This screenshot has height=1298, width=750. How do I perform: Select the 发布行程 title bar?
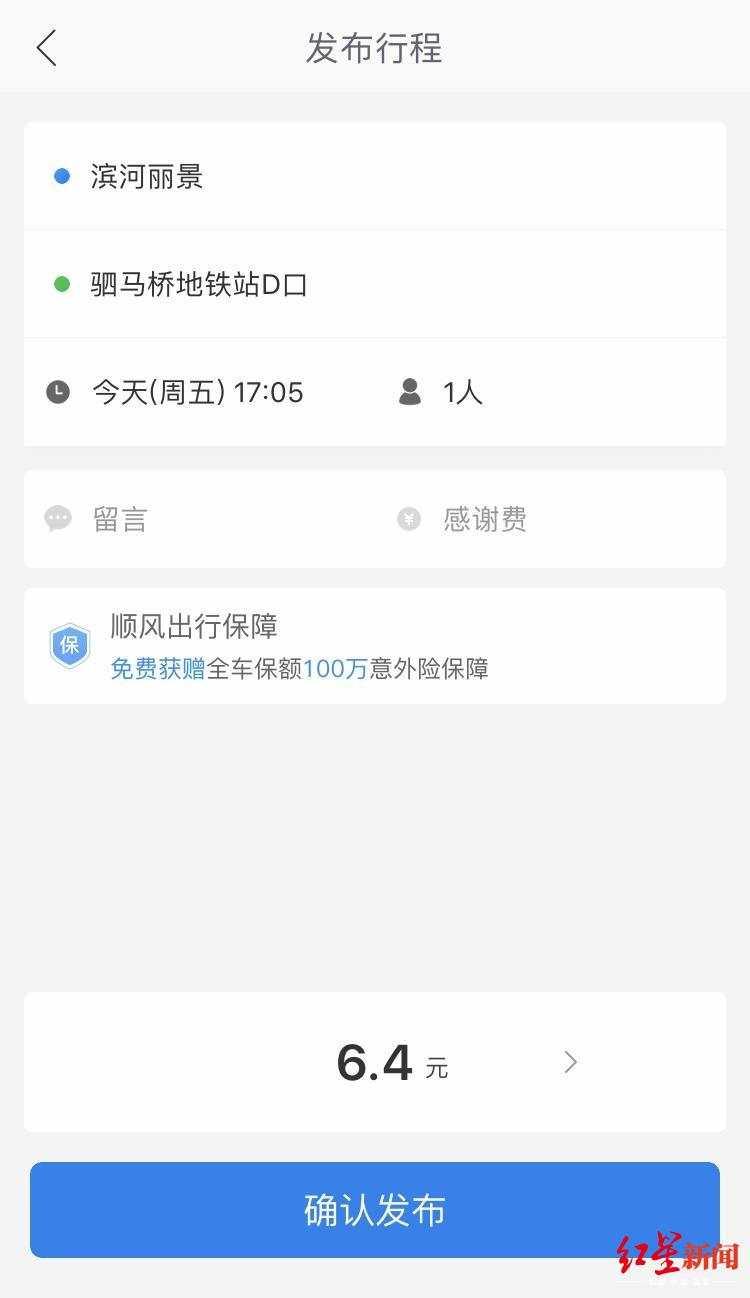375,47
